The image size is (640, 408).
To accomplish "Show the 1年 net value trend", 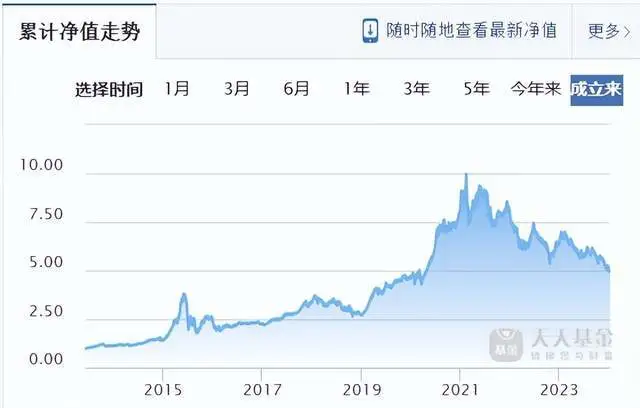I will 357,89.
